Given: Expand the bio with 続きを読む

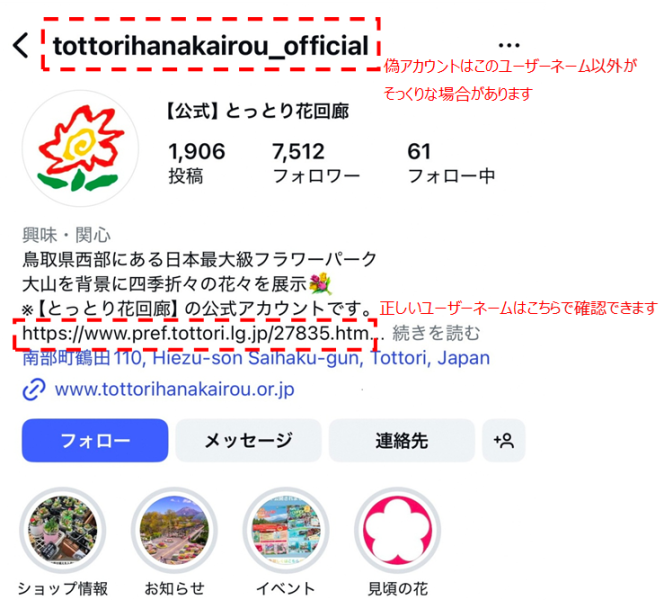Looking at the screenshot, I should pyautogui.click(x=437, y=333).
